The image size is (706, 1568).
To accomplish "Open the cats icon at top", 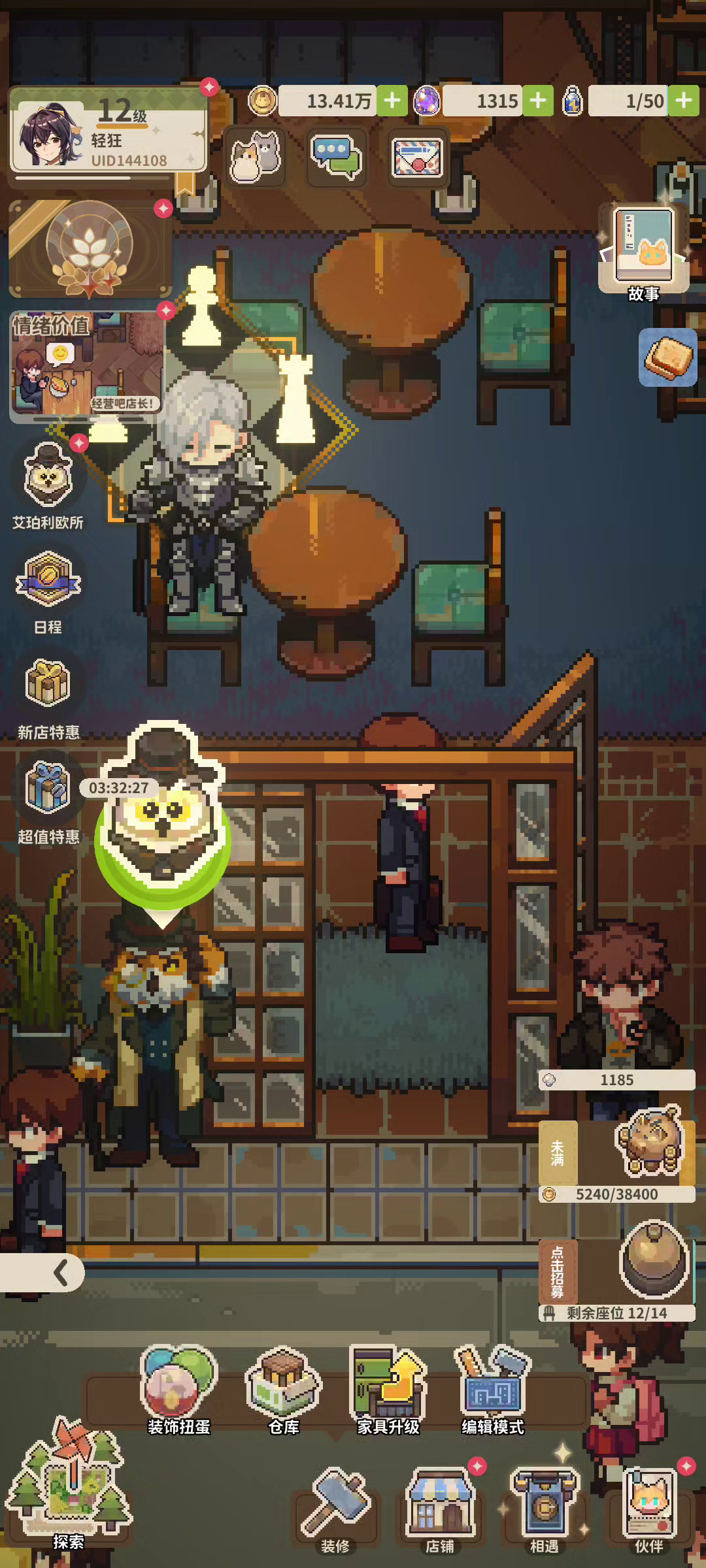I will point(256,157).
